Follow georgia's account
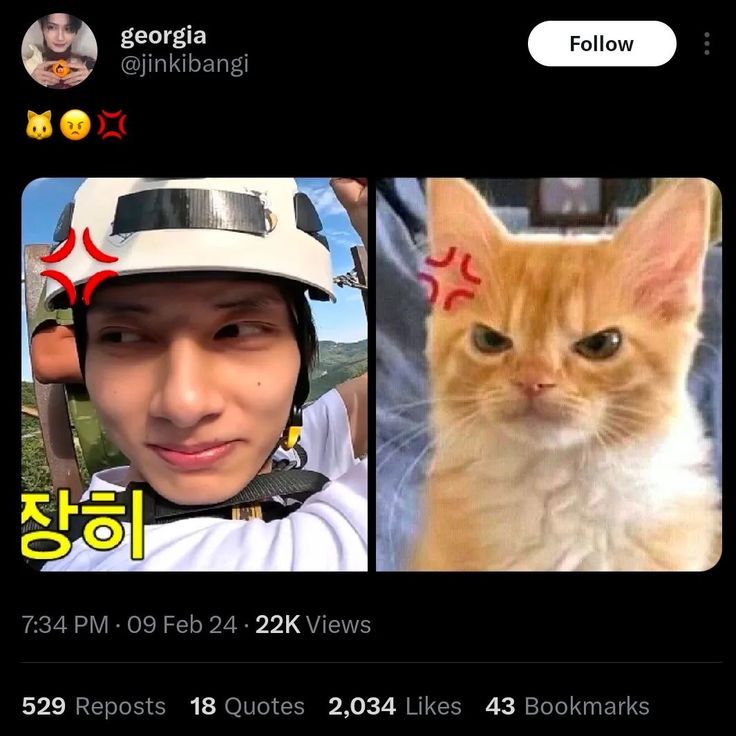 click(x=601, y=44)
